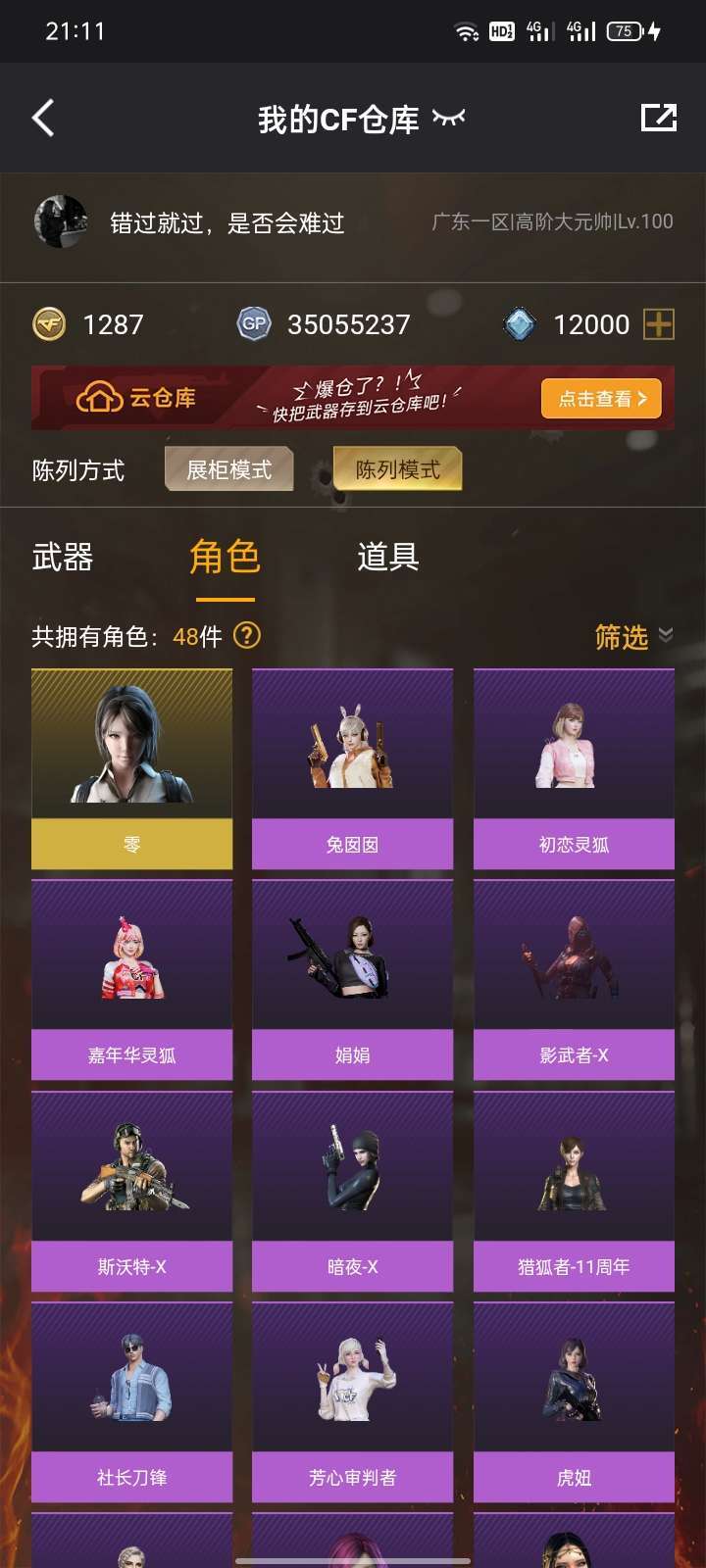Image resolution: width=706 pixels, height=1568 pixels.
Task: Open the 零 character card
Action: (132, 769)
